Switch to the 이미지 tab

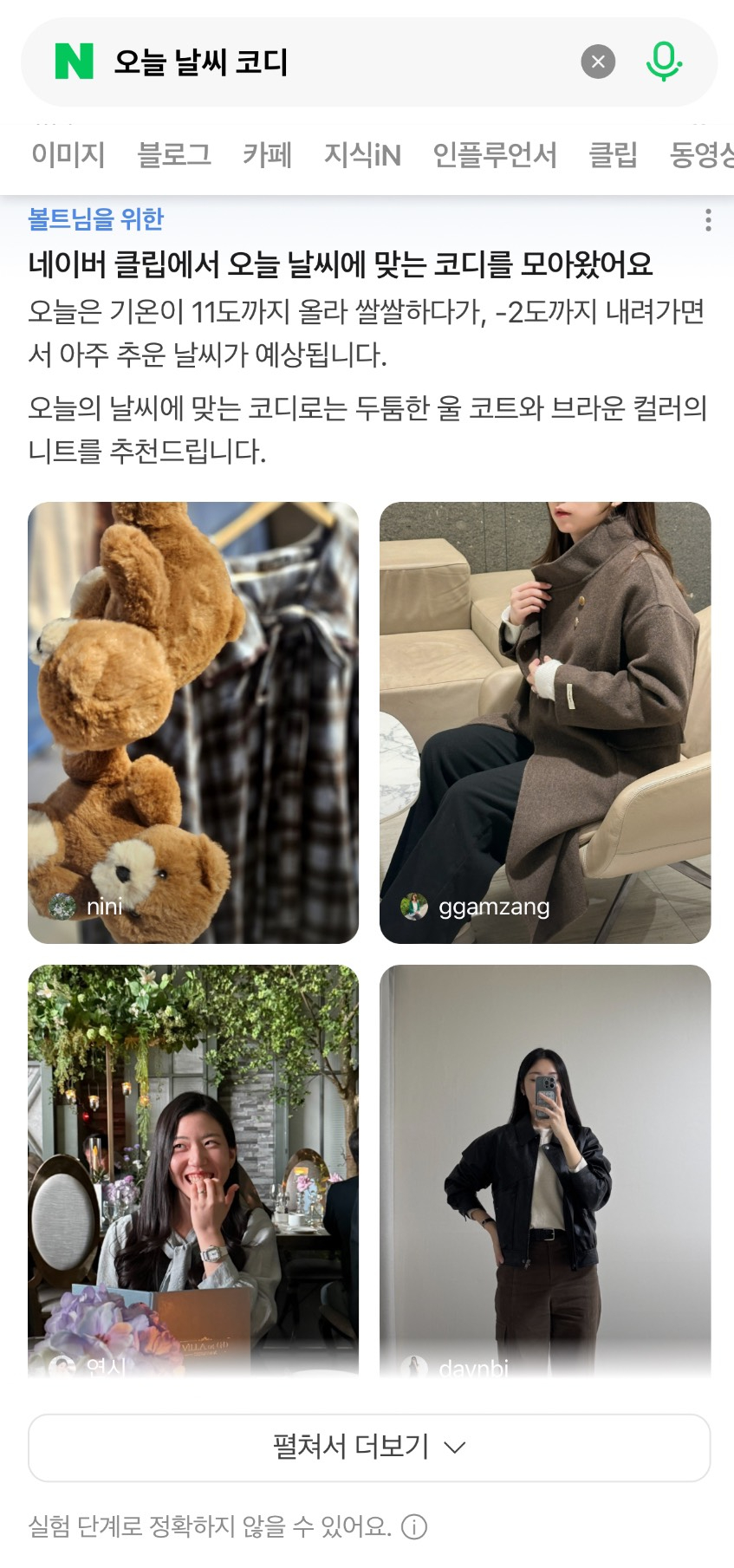[x=68, y=154]
